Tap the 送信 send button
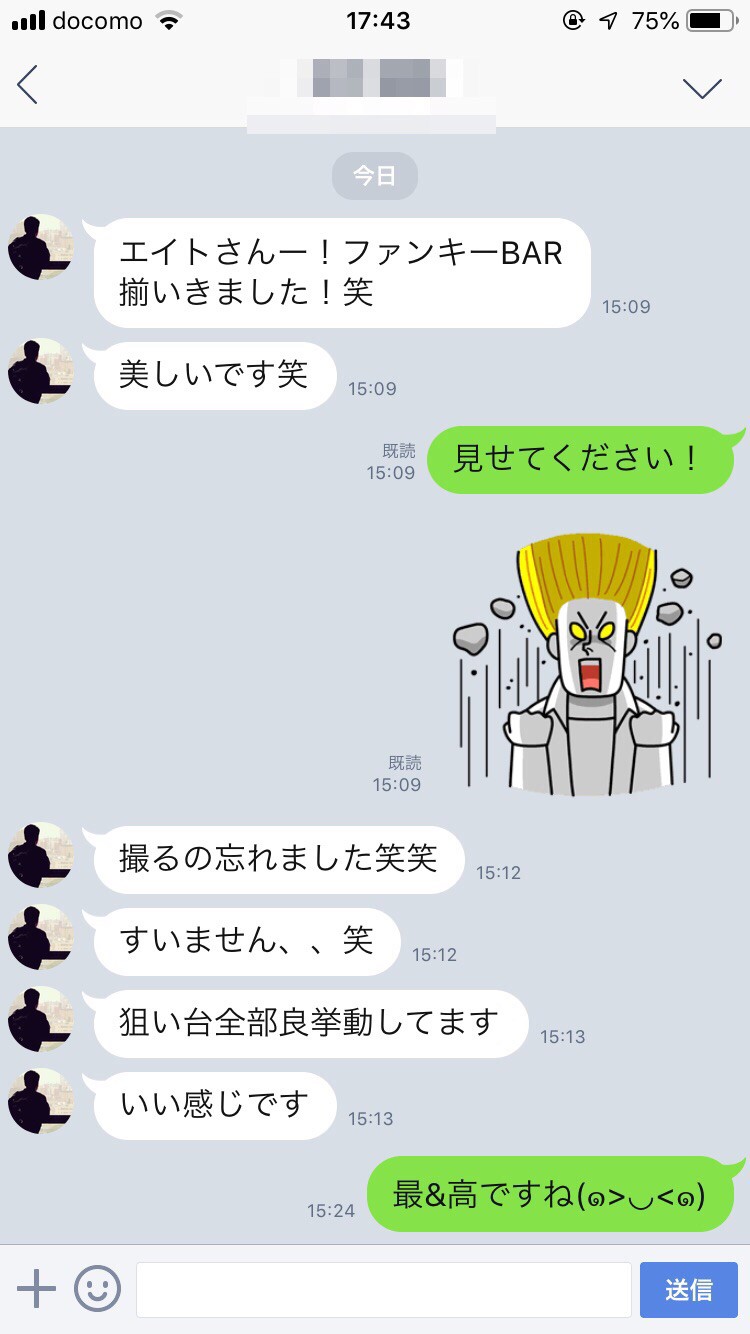Image resolution: width=750 pixels, height=1334 pixels. (688, 1289)
